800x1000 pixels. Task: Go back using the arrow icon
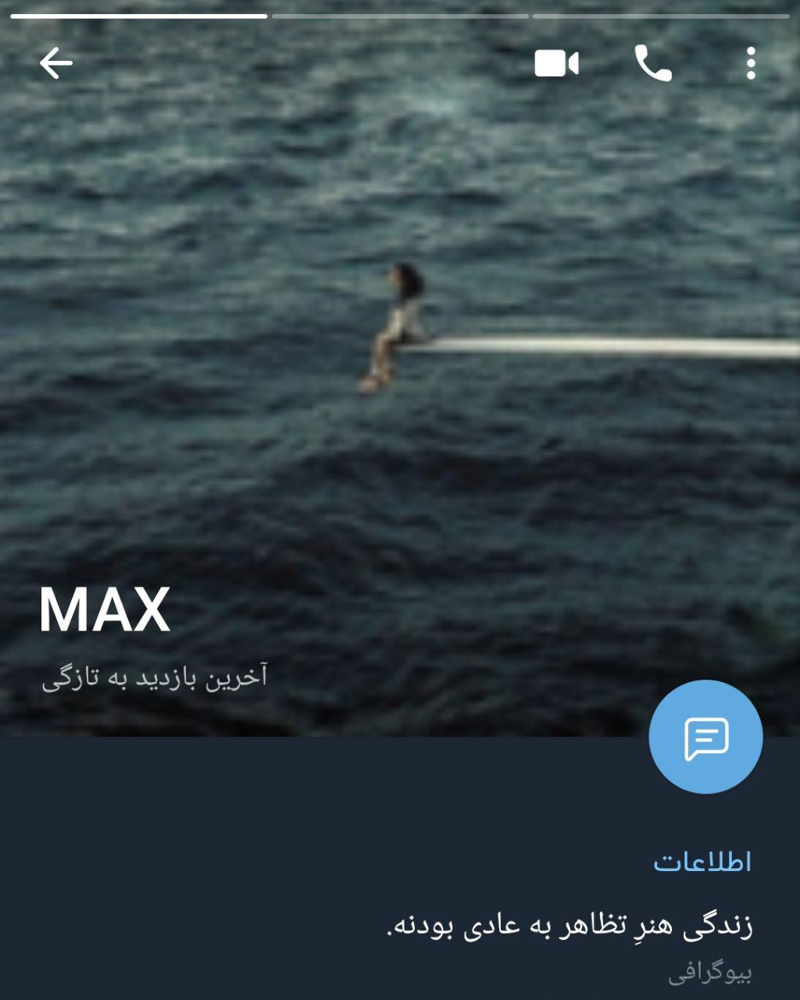56,64
